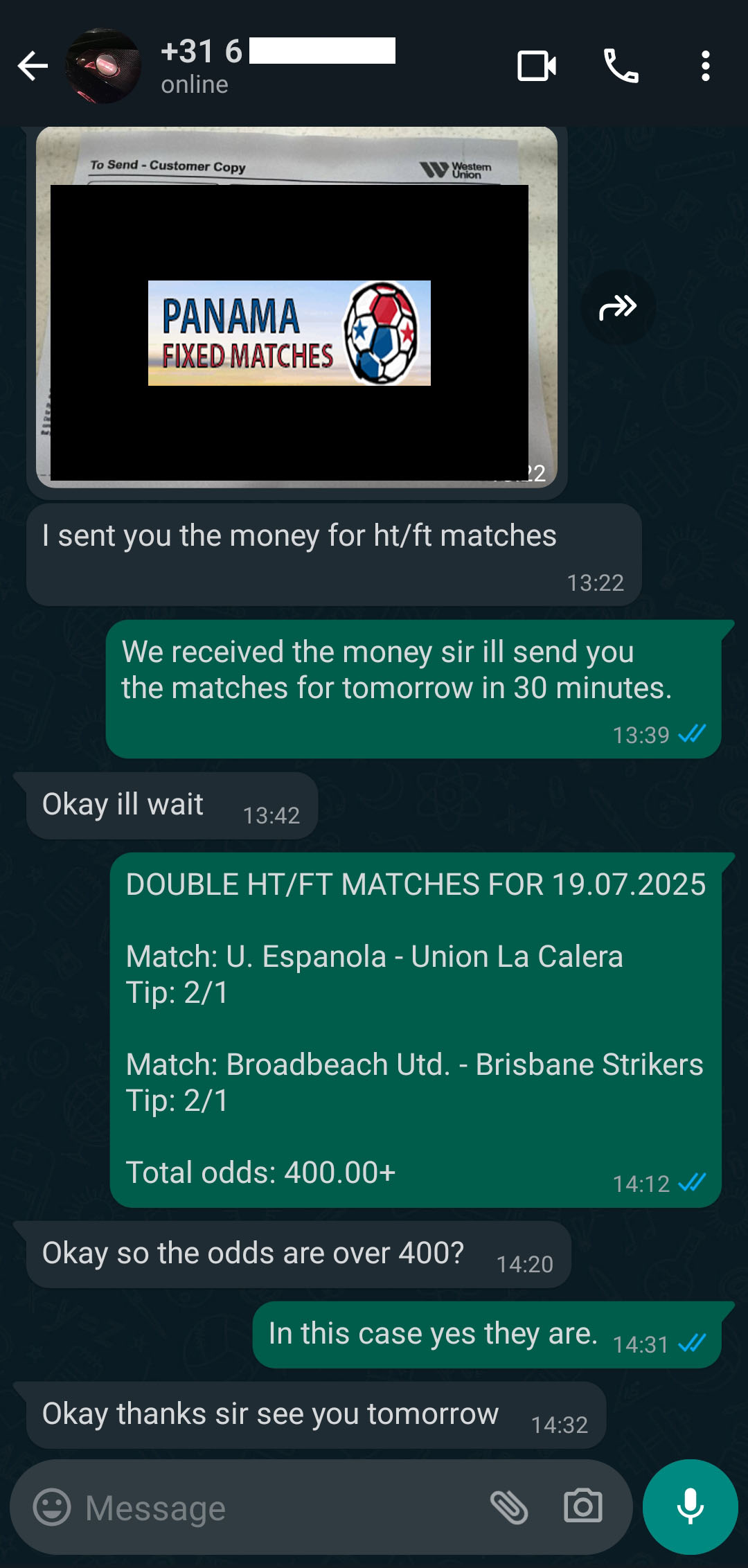Focus the Message text field
The height and width of the screenshot is (1568, 748).
coord(277,1508)
